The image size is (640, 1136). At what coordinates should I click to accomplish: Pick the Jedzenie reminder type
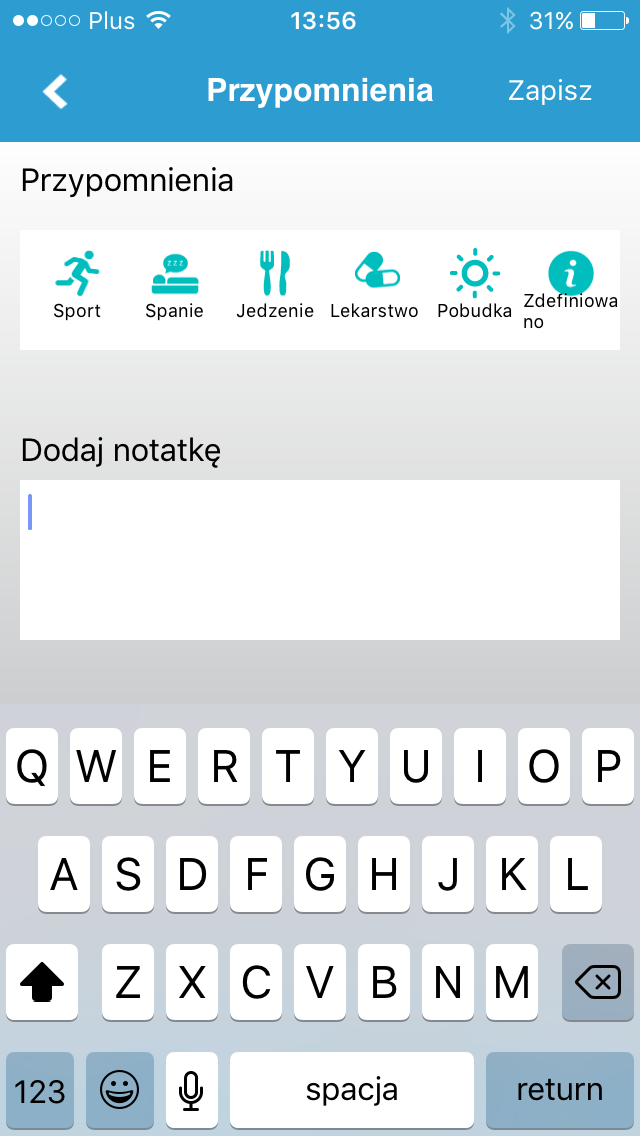pos(275,285)
